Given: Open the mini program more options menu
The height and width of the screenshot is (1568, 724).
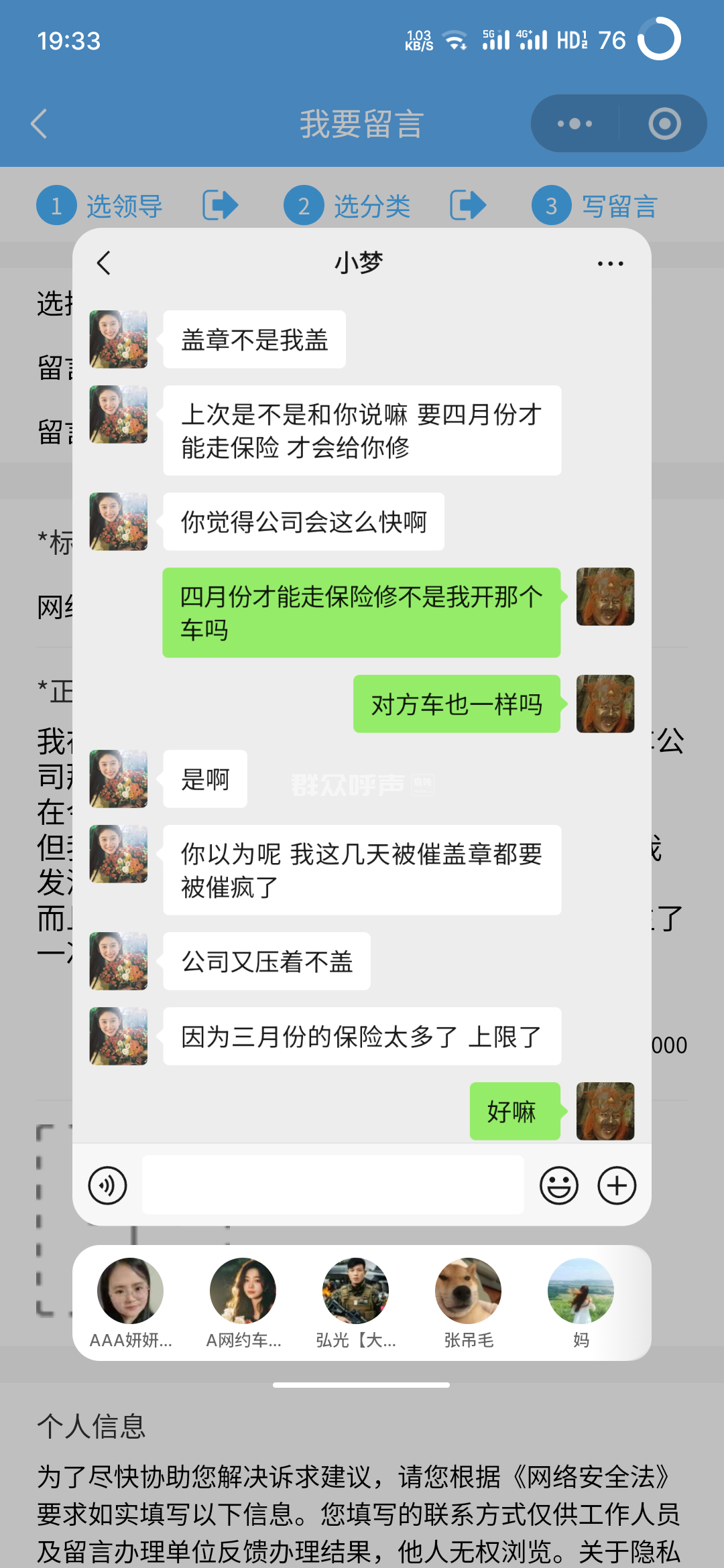Looking at the screenshot, I should [575, 124].
